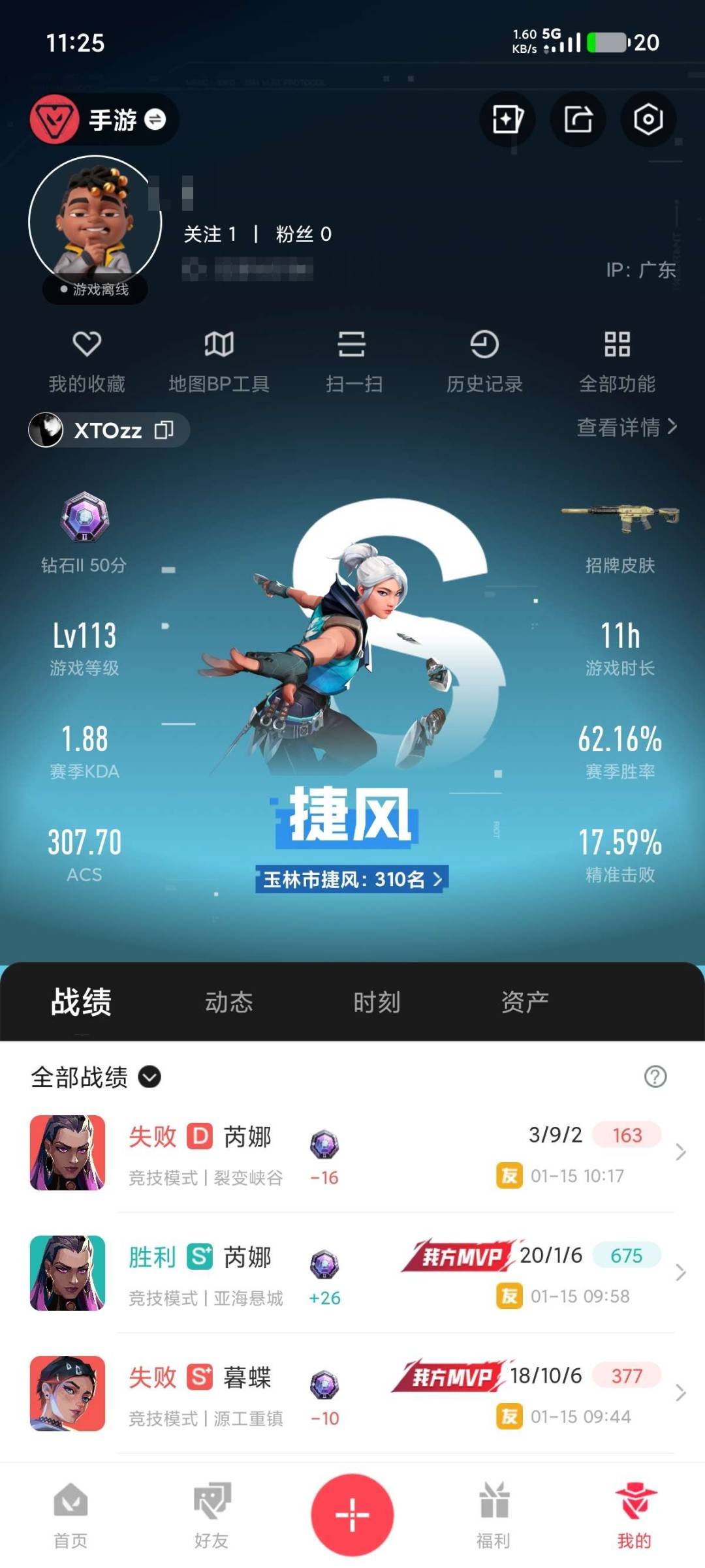Open the card icon in top-right toolbar
Image resolution: width=705 pixels, height=1568 pixels.
[x=507, y=119]
